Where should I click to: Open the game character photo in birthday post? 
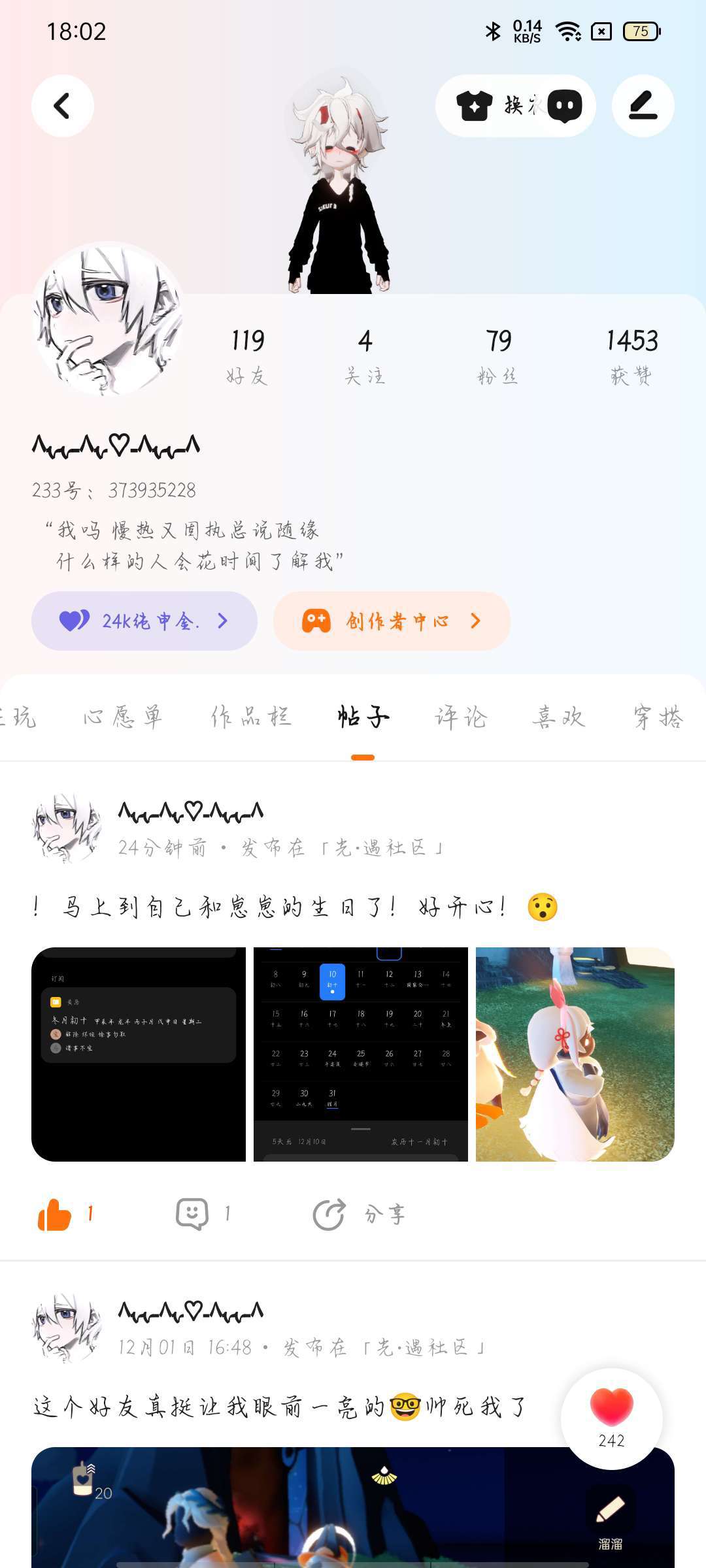click(x=575, y=1054)
